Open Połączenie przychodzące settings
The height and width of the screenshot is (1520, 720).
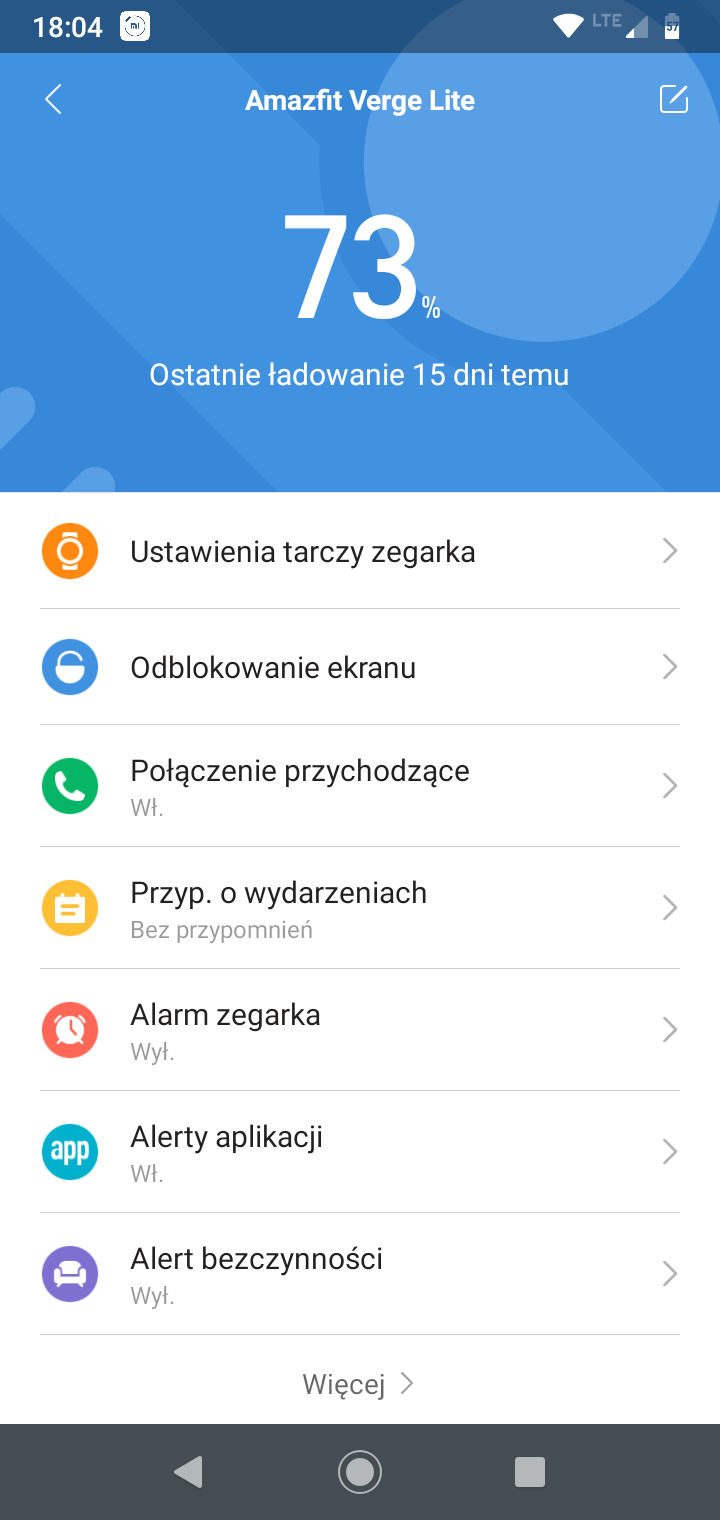[360, 786]
